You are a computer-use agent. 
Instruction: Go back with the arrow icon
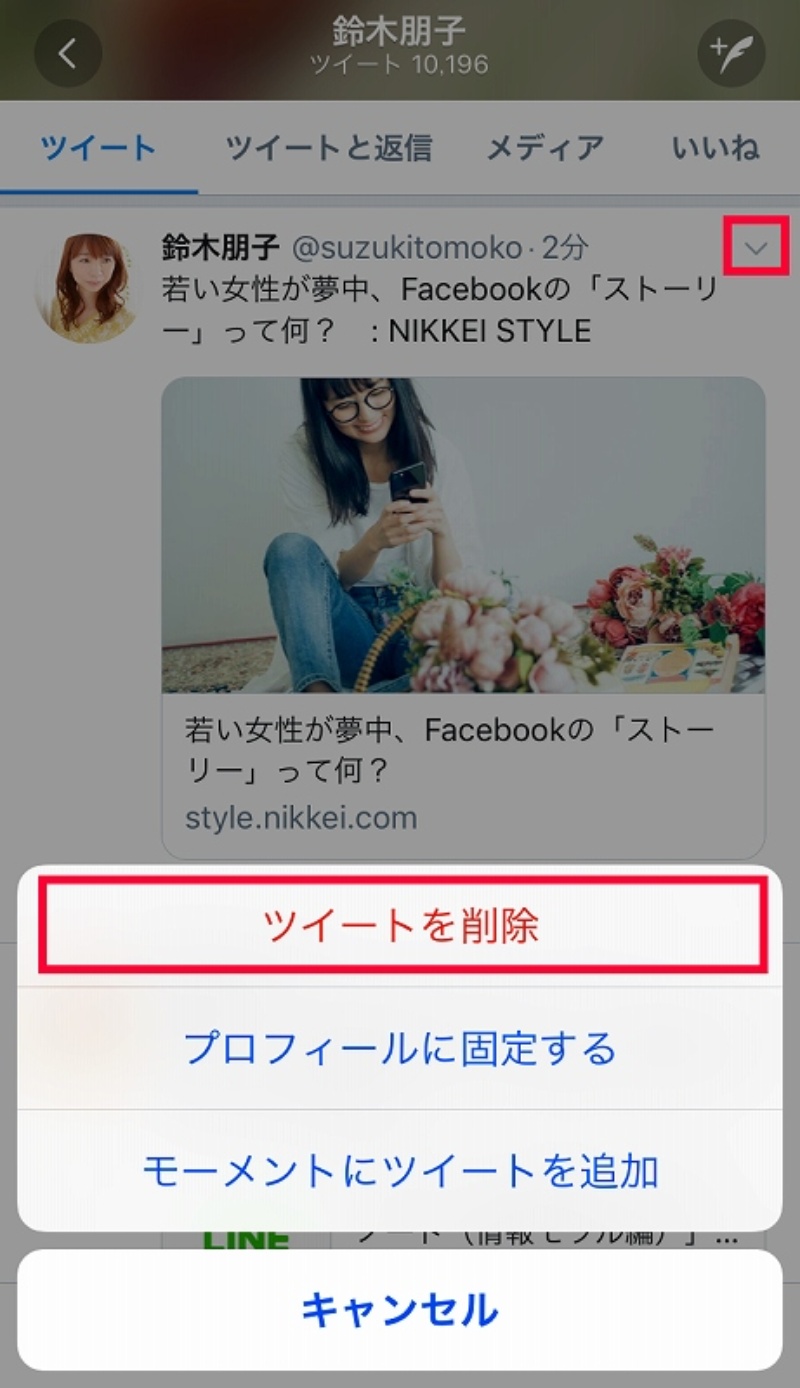click(68, 53)
